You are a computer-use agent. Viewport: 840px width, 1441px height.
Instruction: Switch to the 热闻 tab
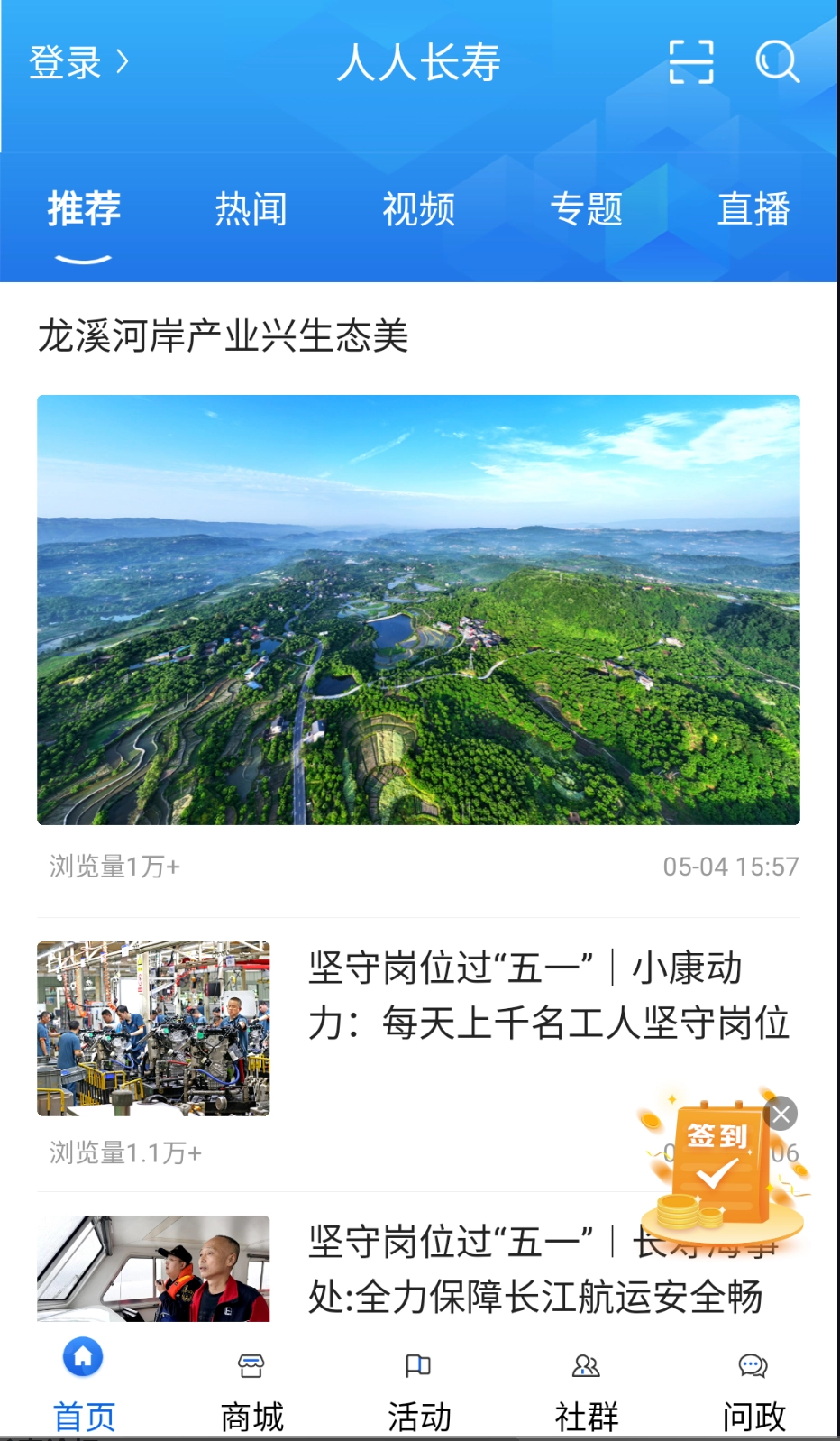pos(251,209)
